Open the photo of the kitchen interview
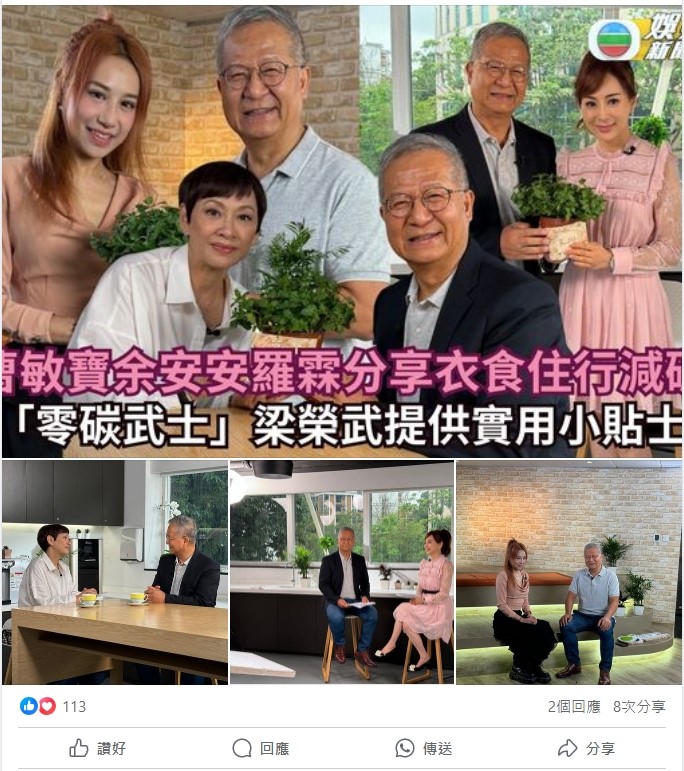Viewport: 684px width, 771px height. coord(113,571)
